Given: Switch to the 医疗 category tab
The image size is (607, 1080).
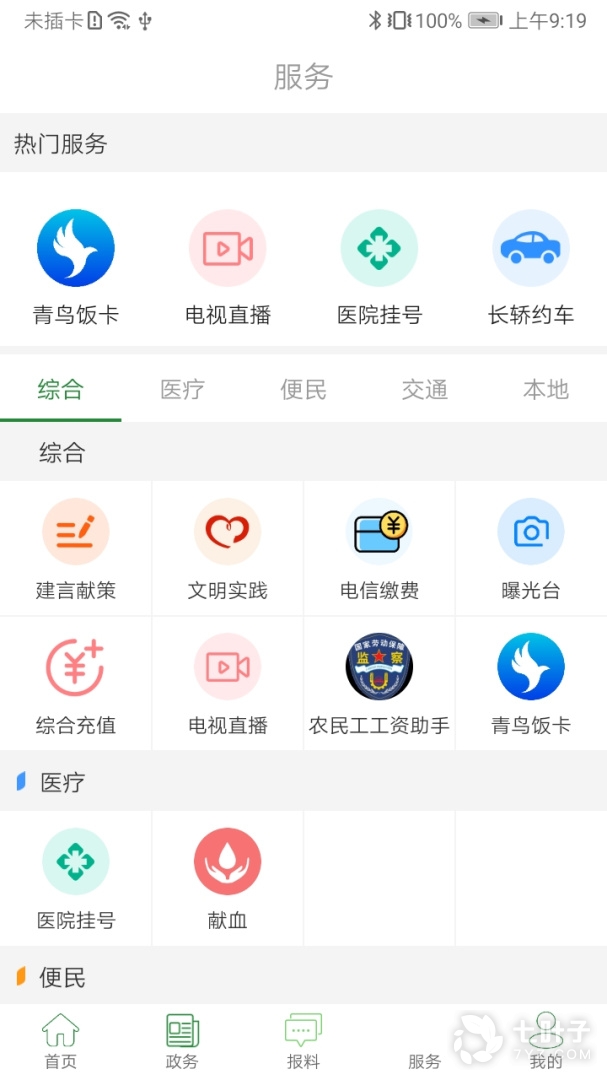Looking at the screenshot, I should point(182,390).
